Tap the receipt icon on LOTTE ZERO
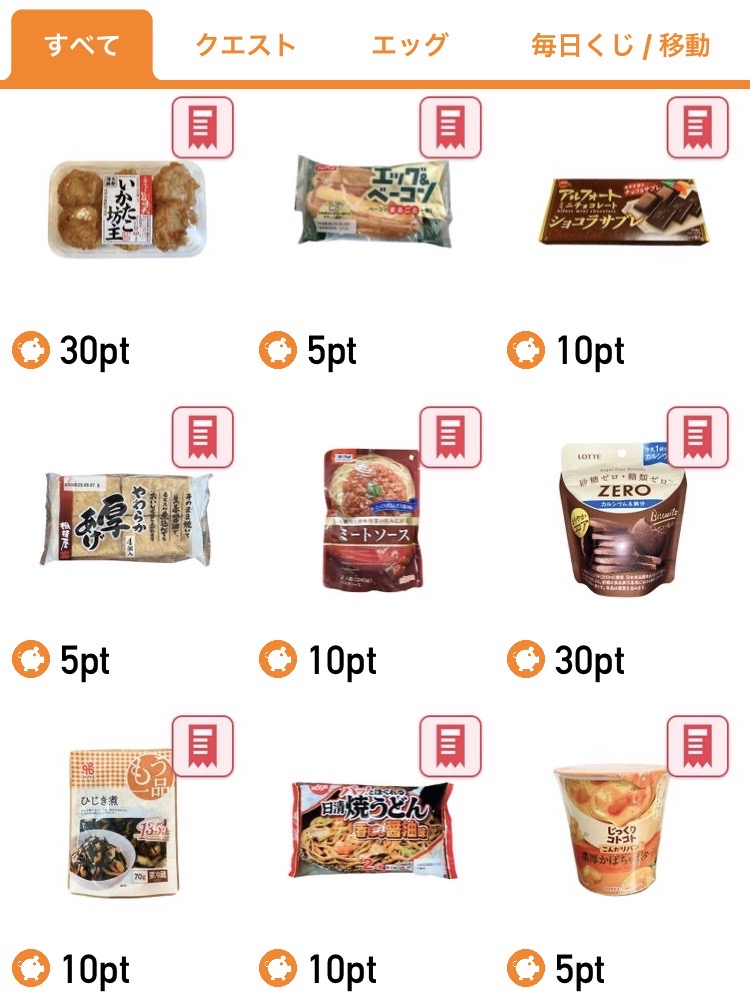The height and width of the screenshot is (1008, 750). pyautogui.click(x=697, y=437)
